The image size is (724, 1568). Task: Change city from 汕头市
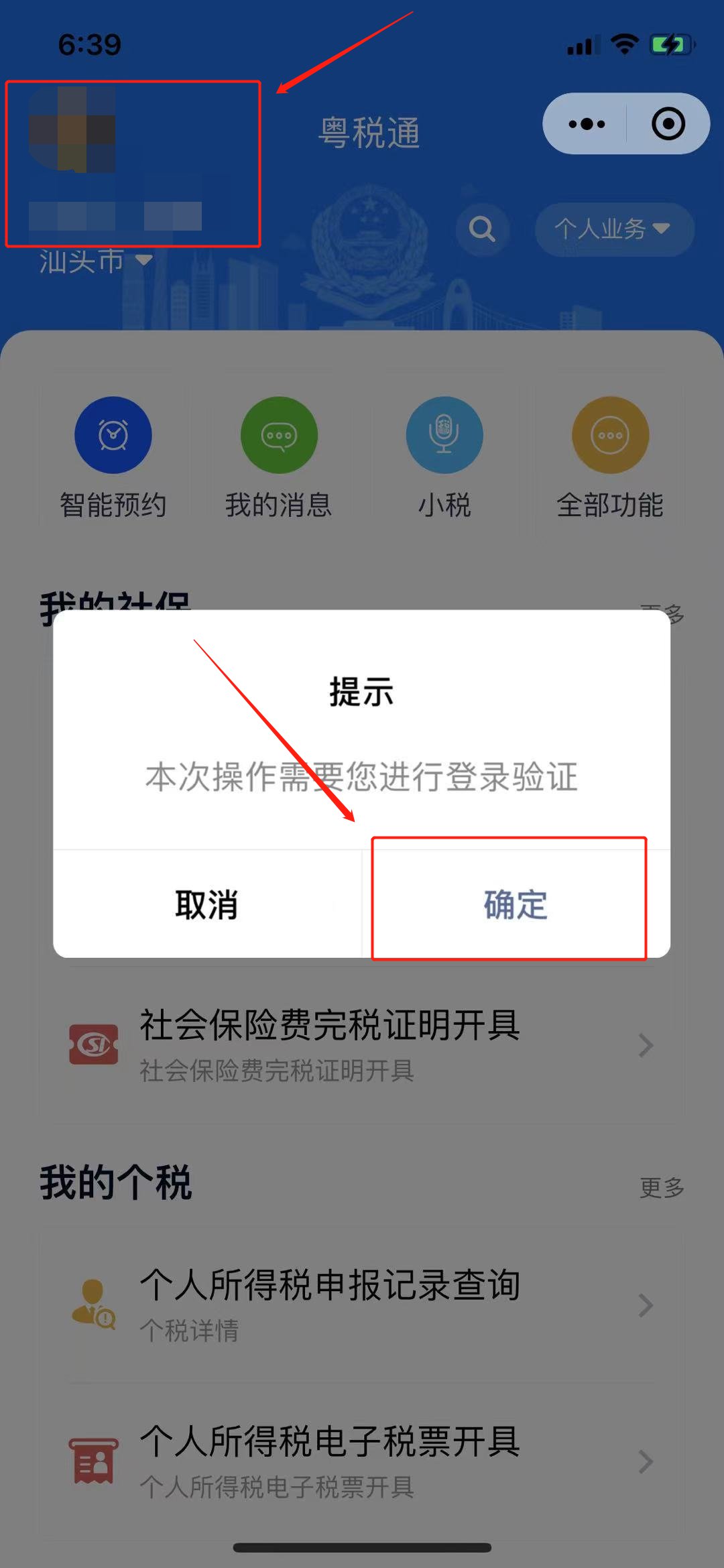95,260
